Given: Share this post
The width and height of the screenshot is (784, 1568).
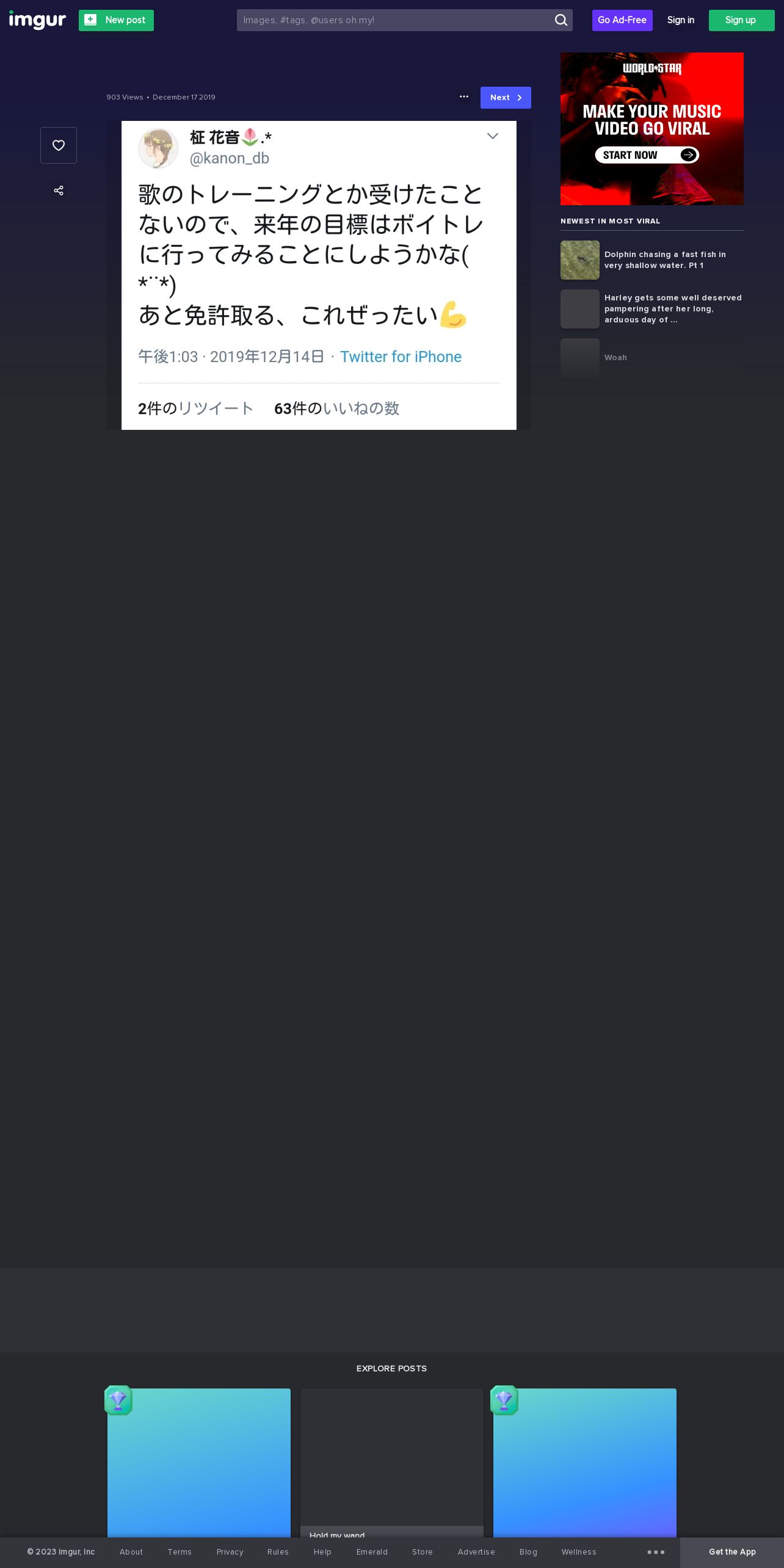Looking at the screenshot, I should coord(59,191).
